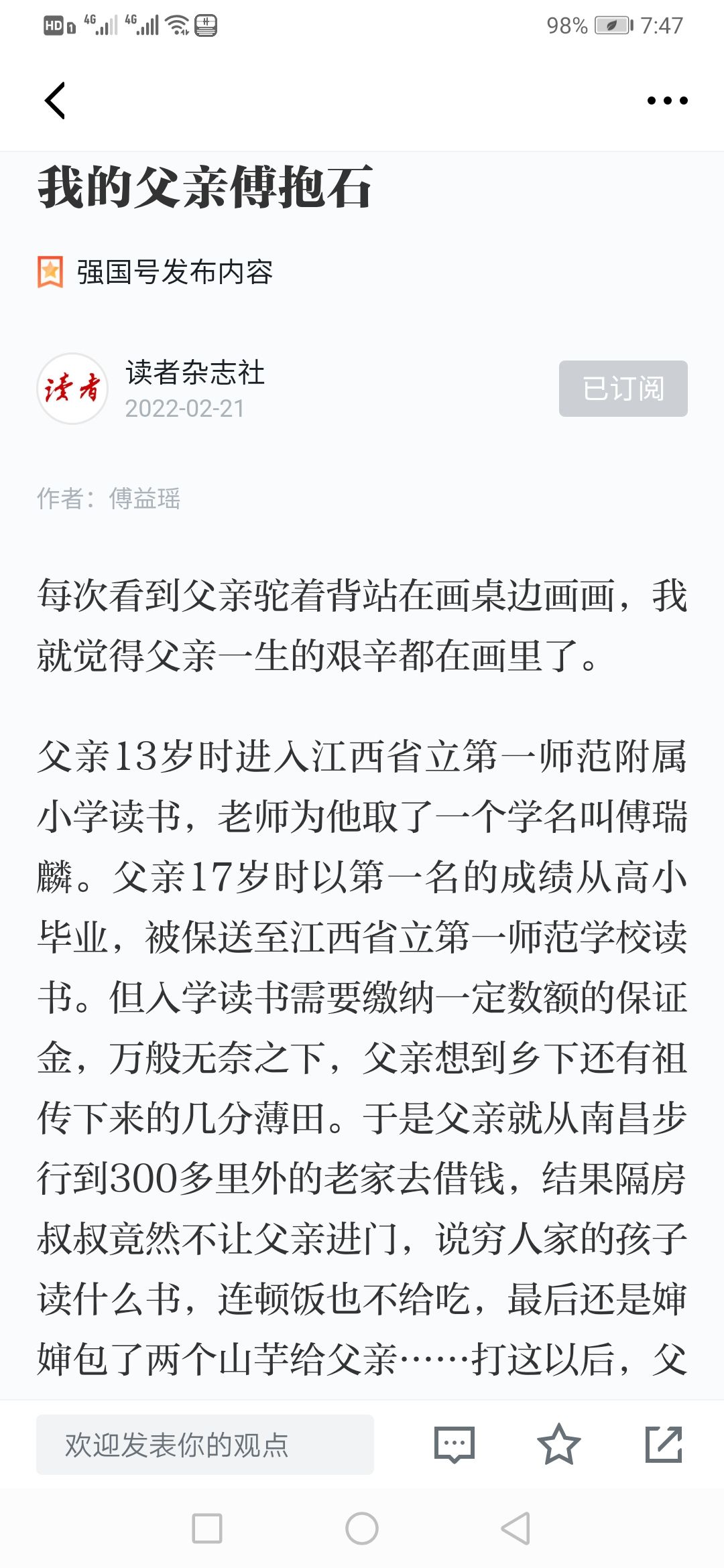
Task: Tap the system home button
Action: 362,1528
